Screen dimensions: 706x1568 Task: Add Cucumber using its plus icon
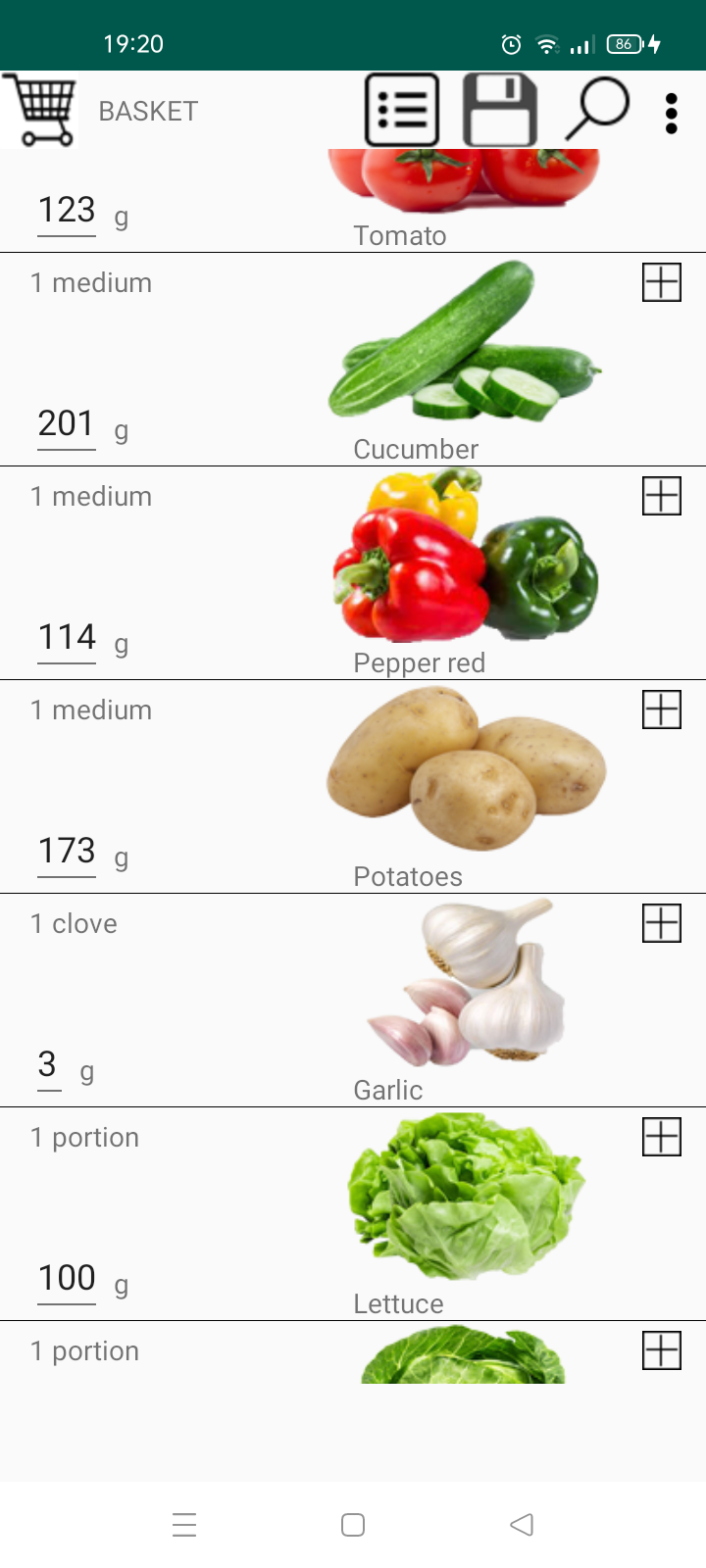662,283
